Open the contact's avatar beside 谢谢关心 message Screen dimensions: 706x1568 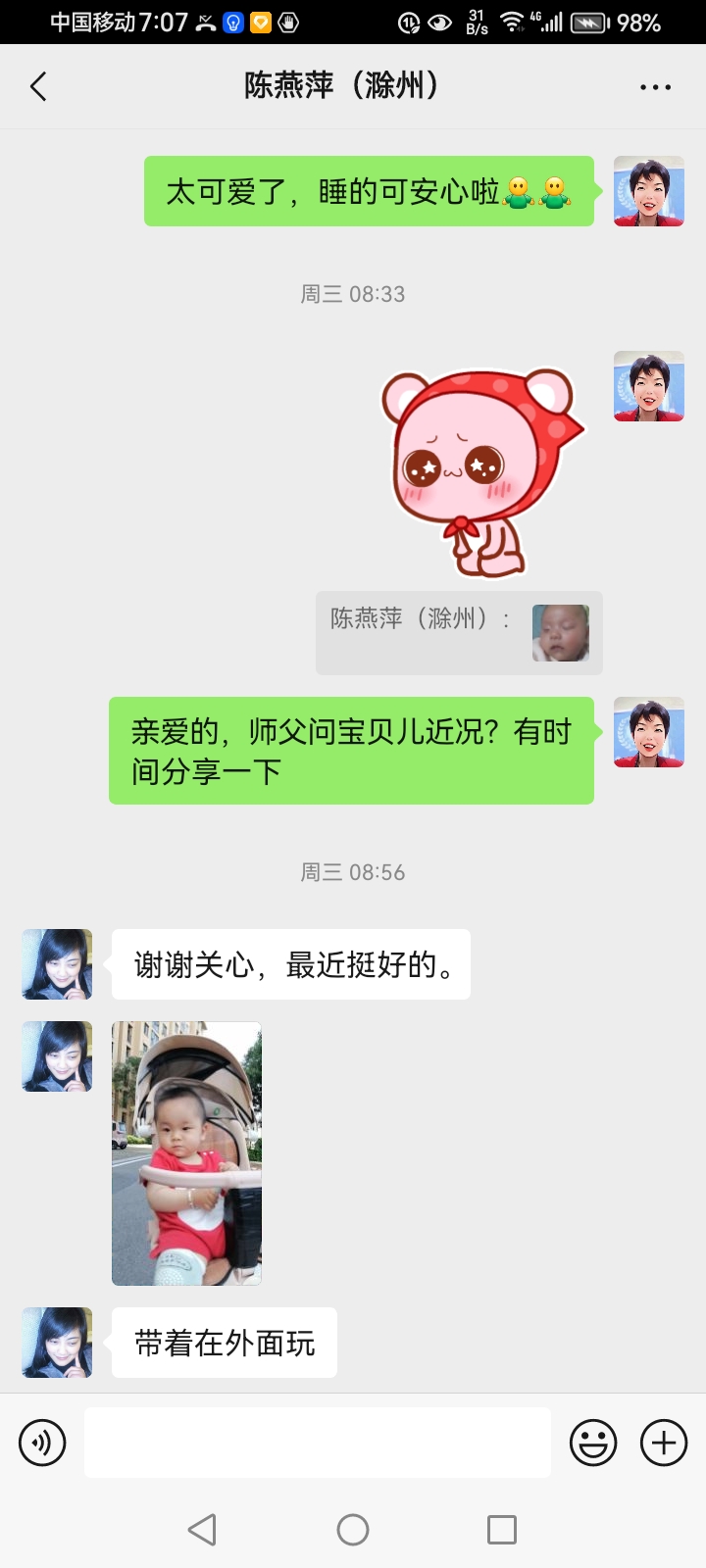click(57, 964)
